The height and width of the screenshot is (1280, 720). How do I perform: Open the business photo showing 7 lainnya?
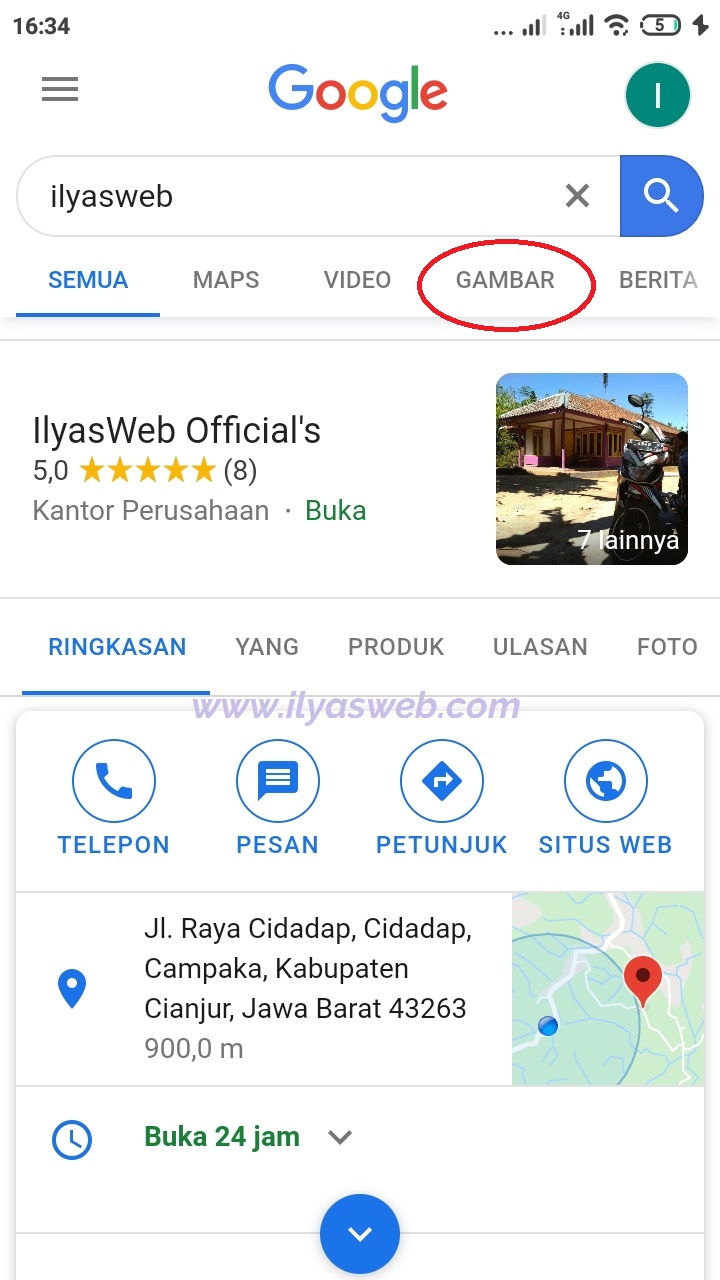coord(592,469)
